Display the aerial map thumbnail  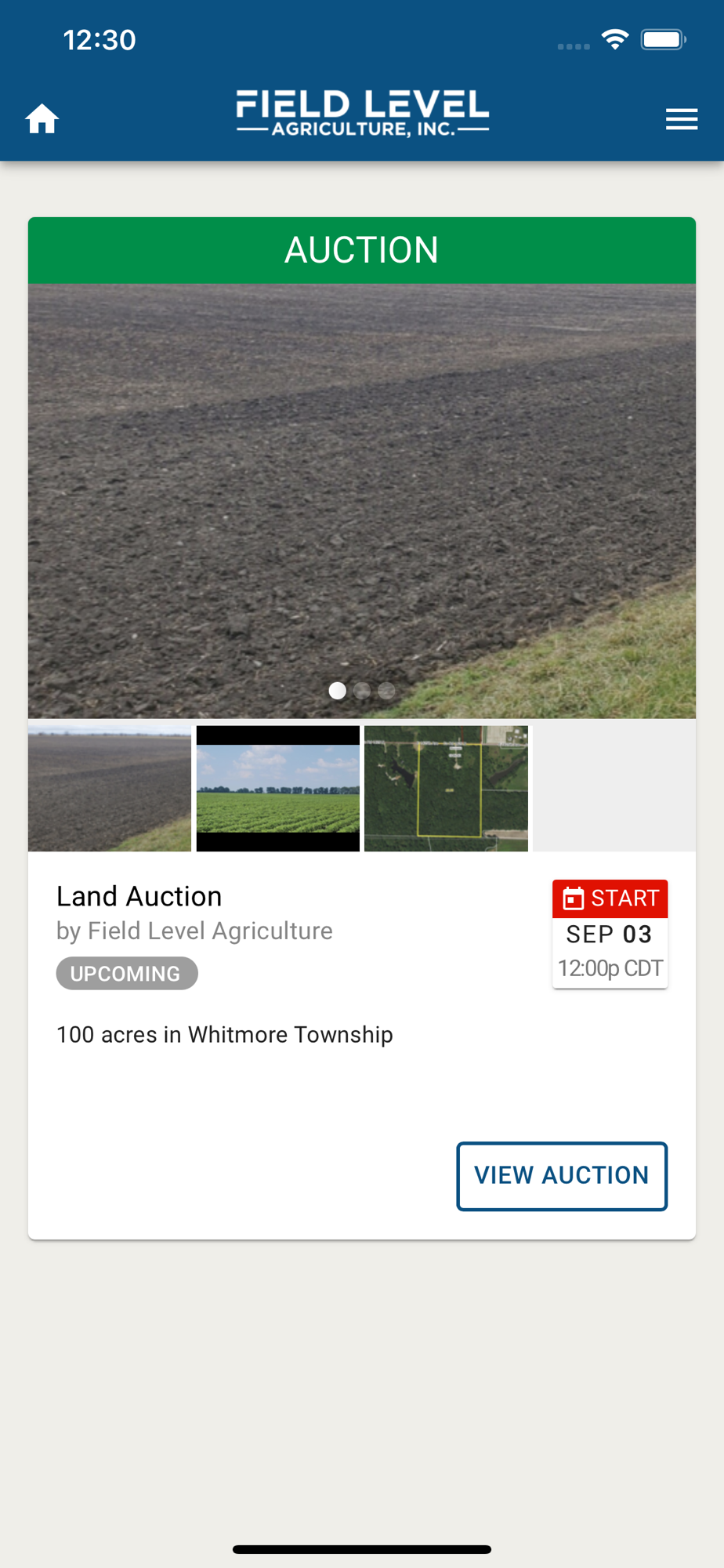[x=447, y=789]
